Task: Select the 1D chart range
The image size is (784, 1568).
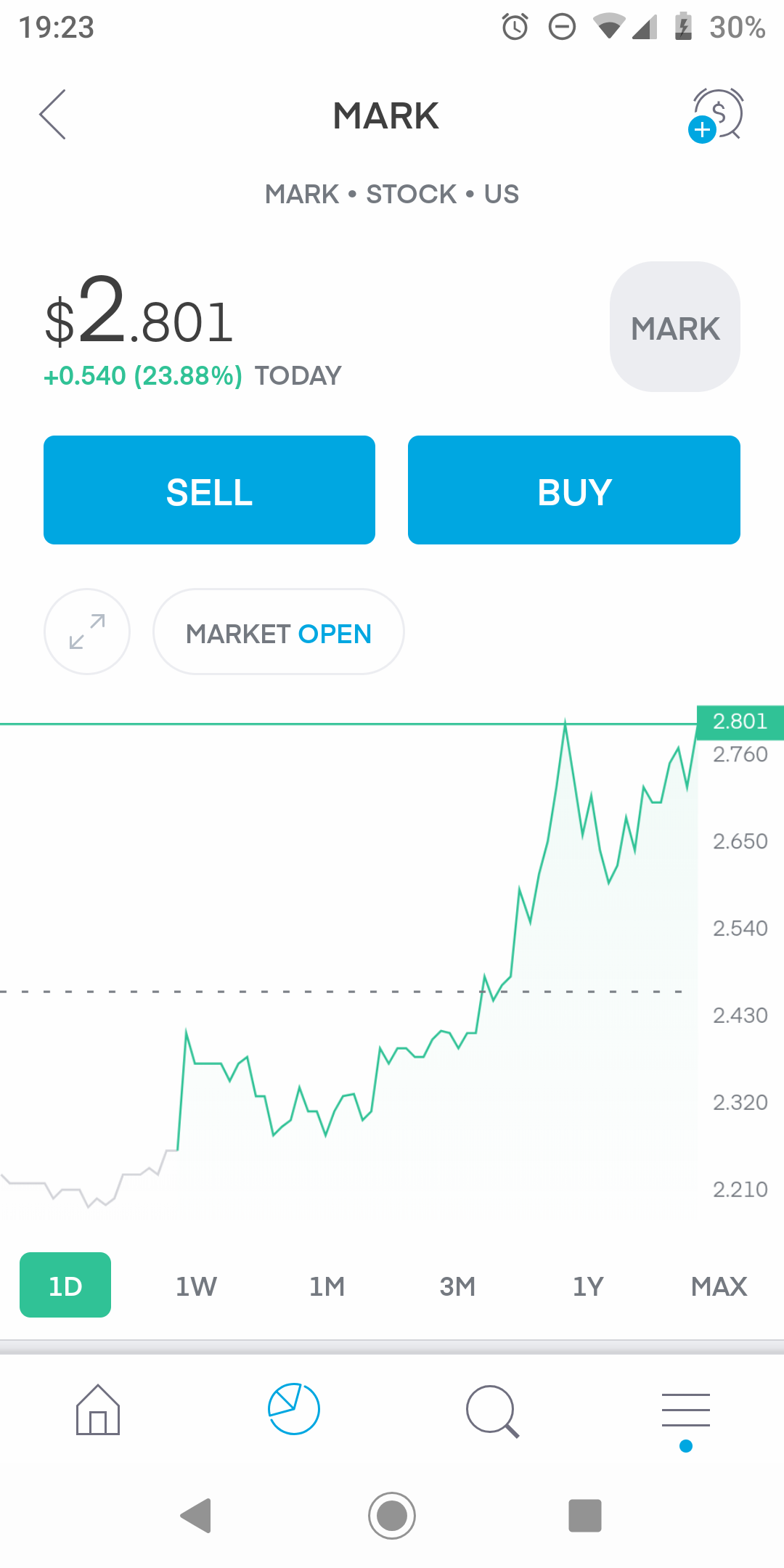Action: 65,1286
